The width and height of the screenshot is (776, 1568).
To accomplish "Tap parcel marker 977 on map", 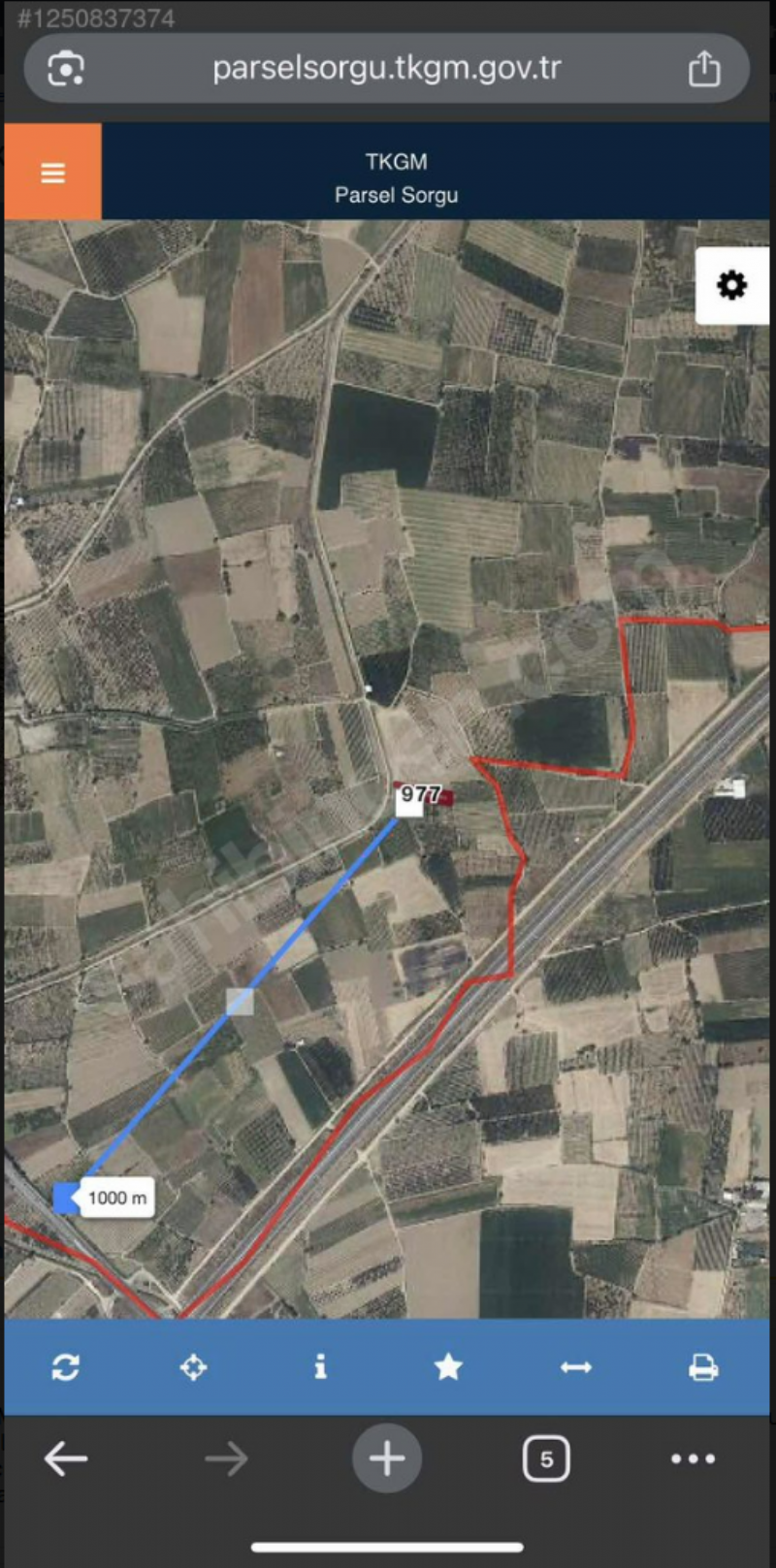I will click(x=420, y=794).
